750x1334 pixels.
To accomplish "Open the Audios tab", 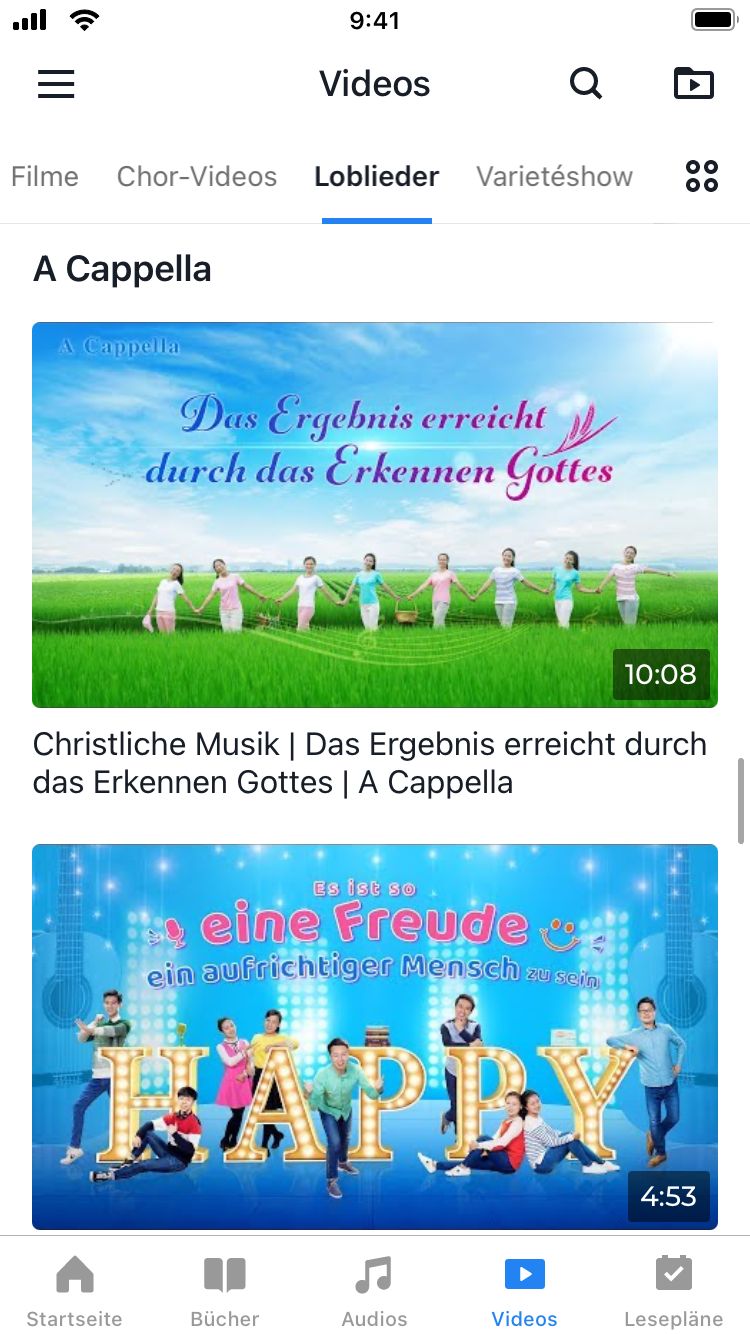I will pos(375,1290).
